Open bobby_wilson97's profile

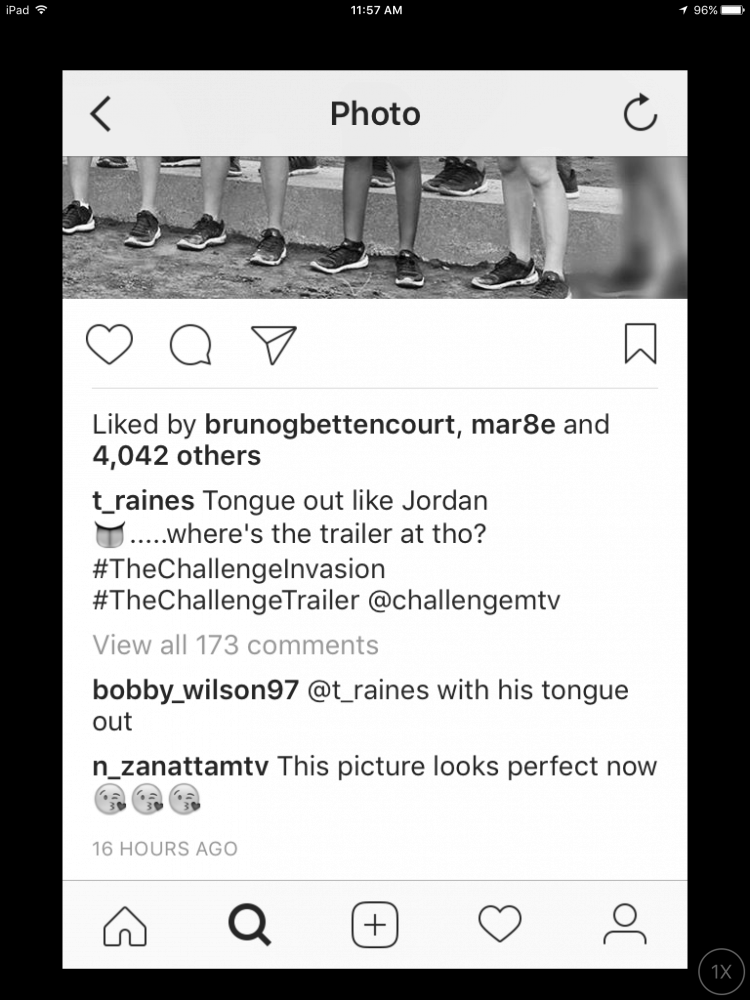[x=195, y=690]
